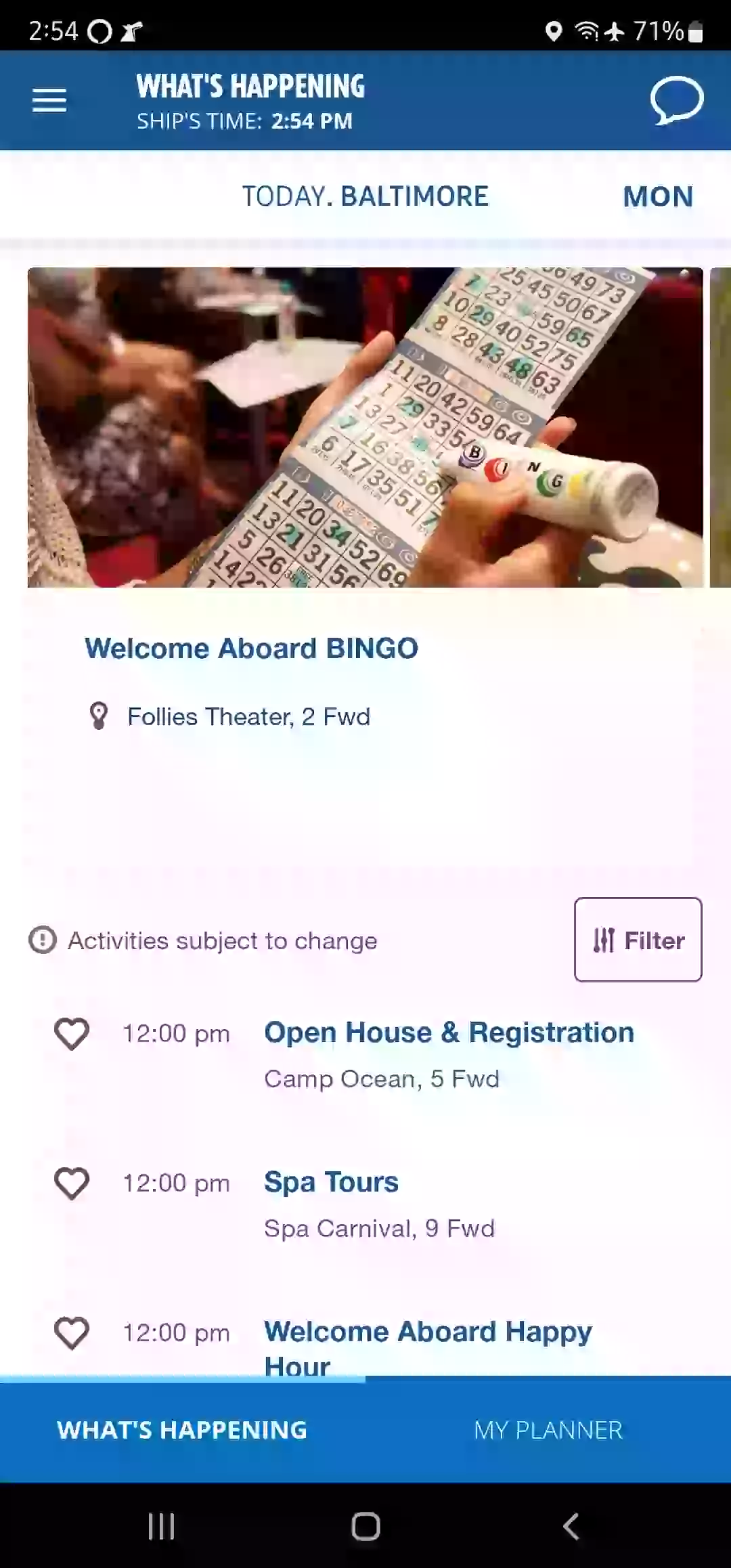Open the hamburger menu
The image size is (731, 1568).
[x=49, y=100]
